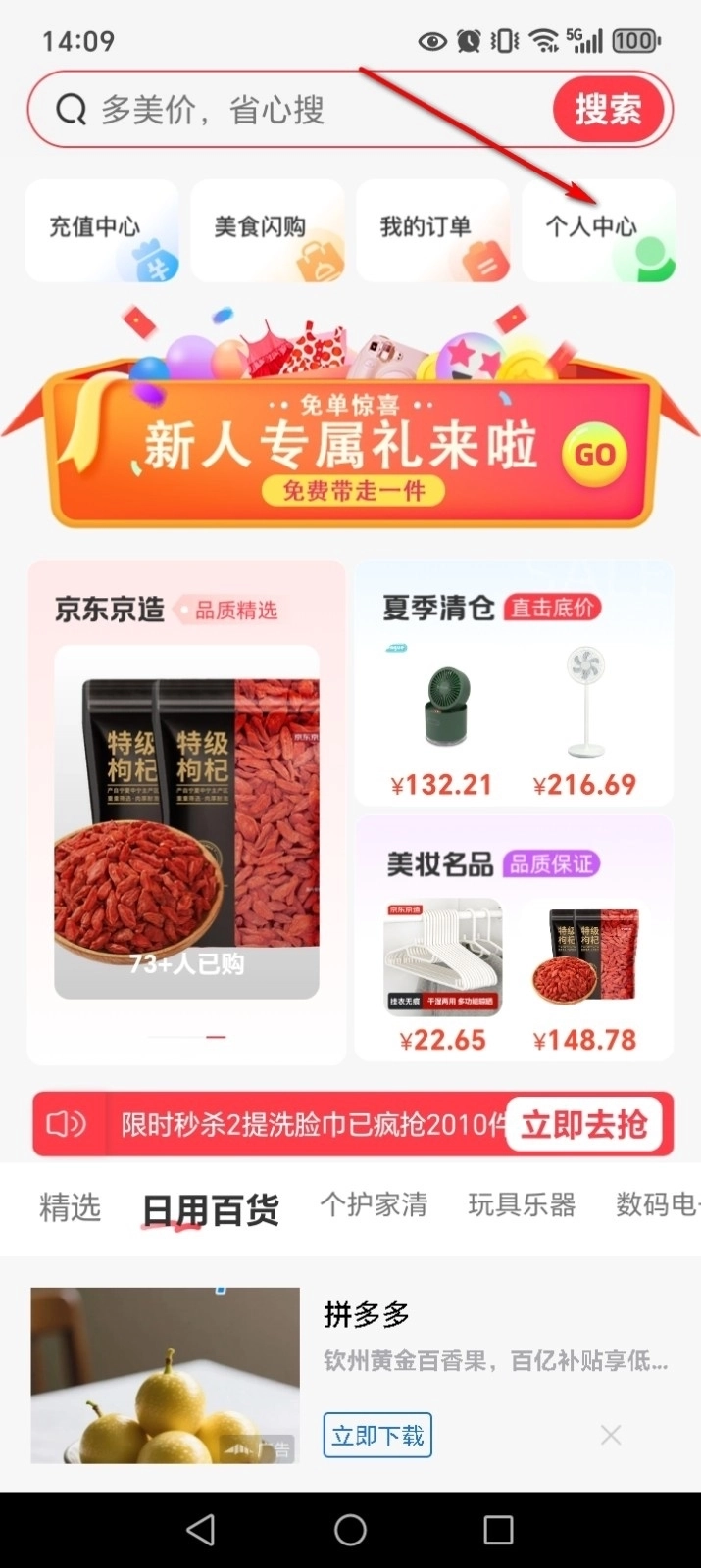Dismiss the 拼多多 ad
Screen dimensions: 701x1568
pos(611,1436)
